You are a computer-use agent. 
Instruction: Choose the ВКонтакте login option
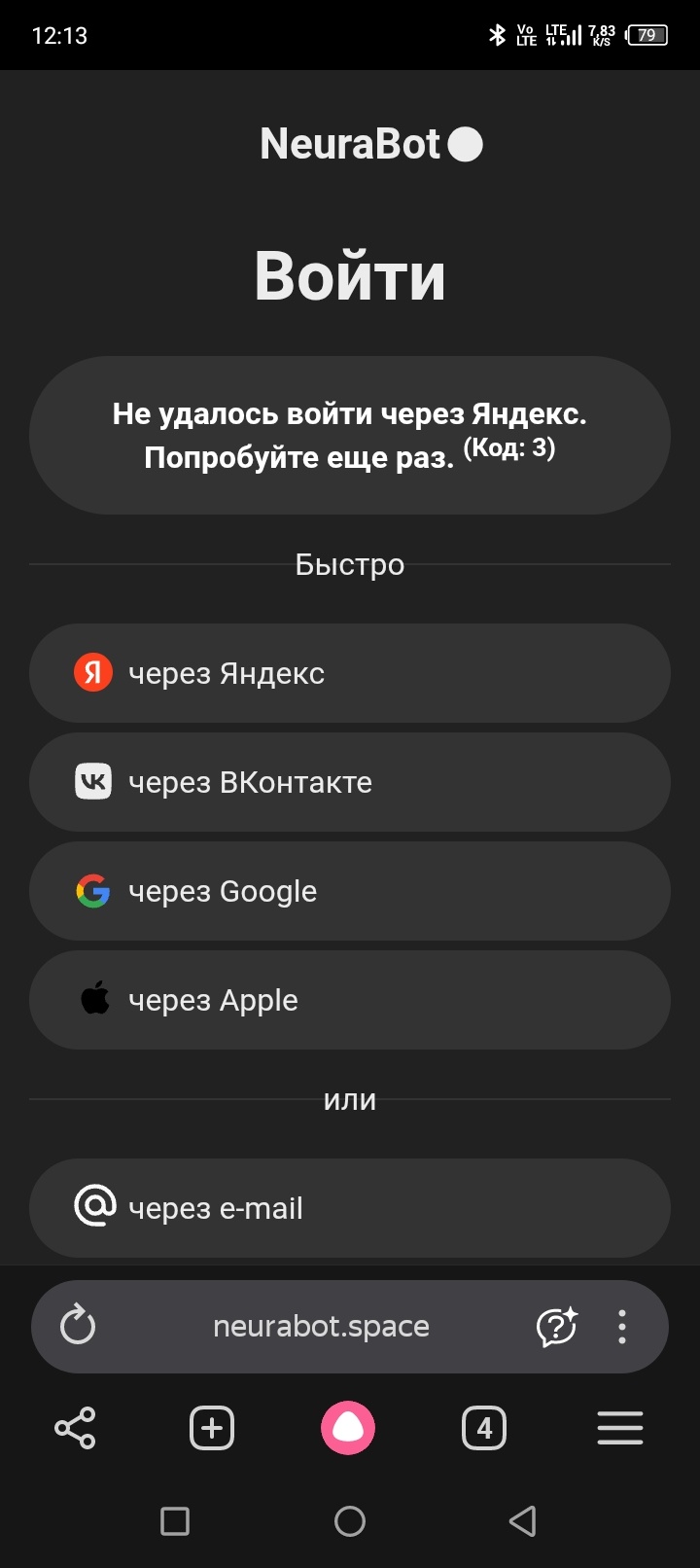click(x=350, y=782)
